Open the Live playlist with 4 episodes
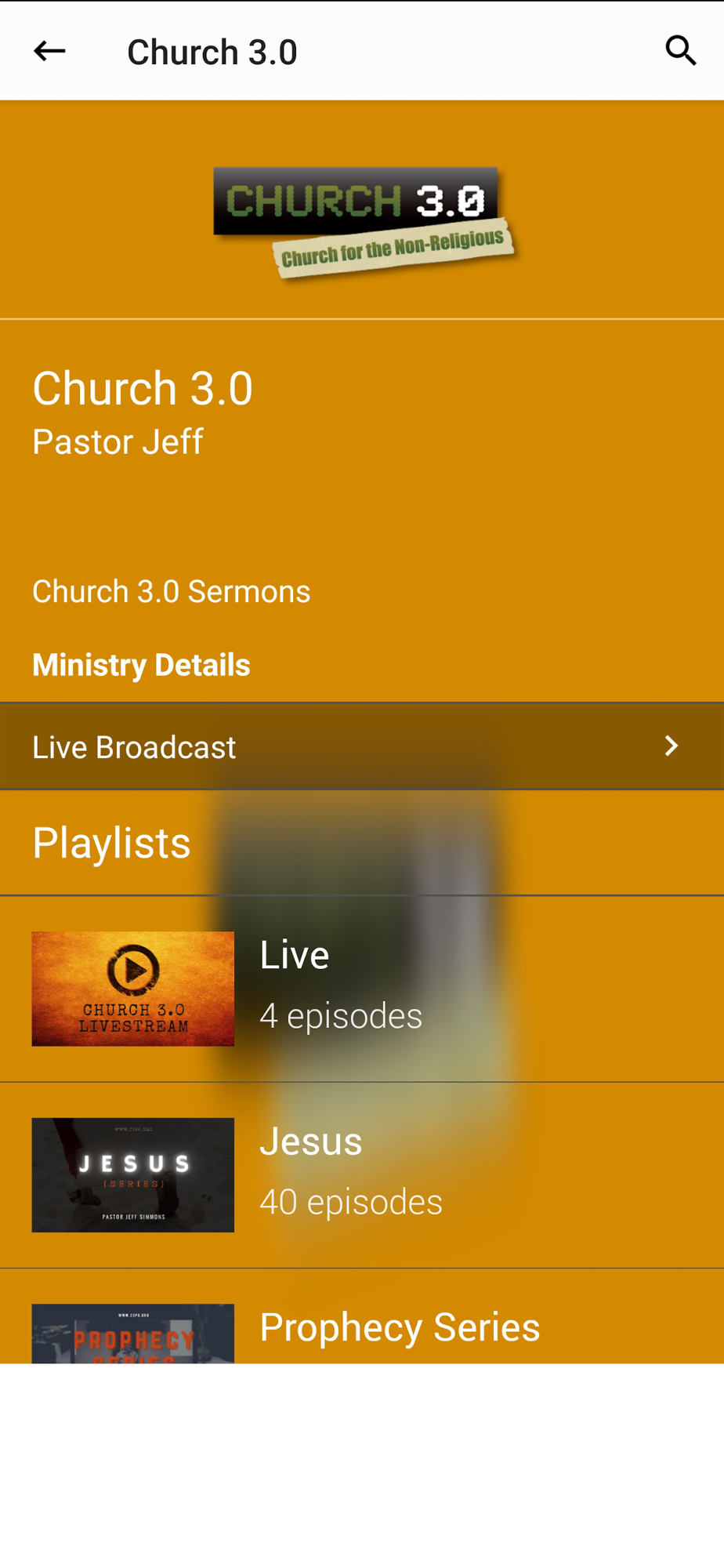The width and height of the screenshot is (724, 1568). point(361,988)
